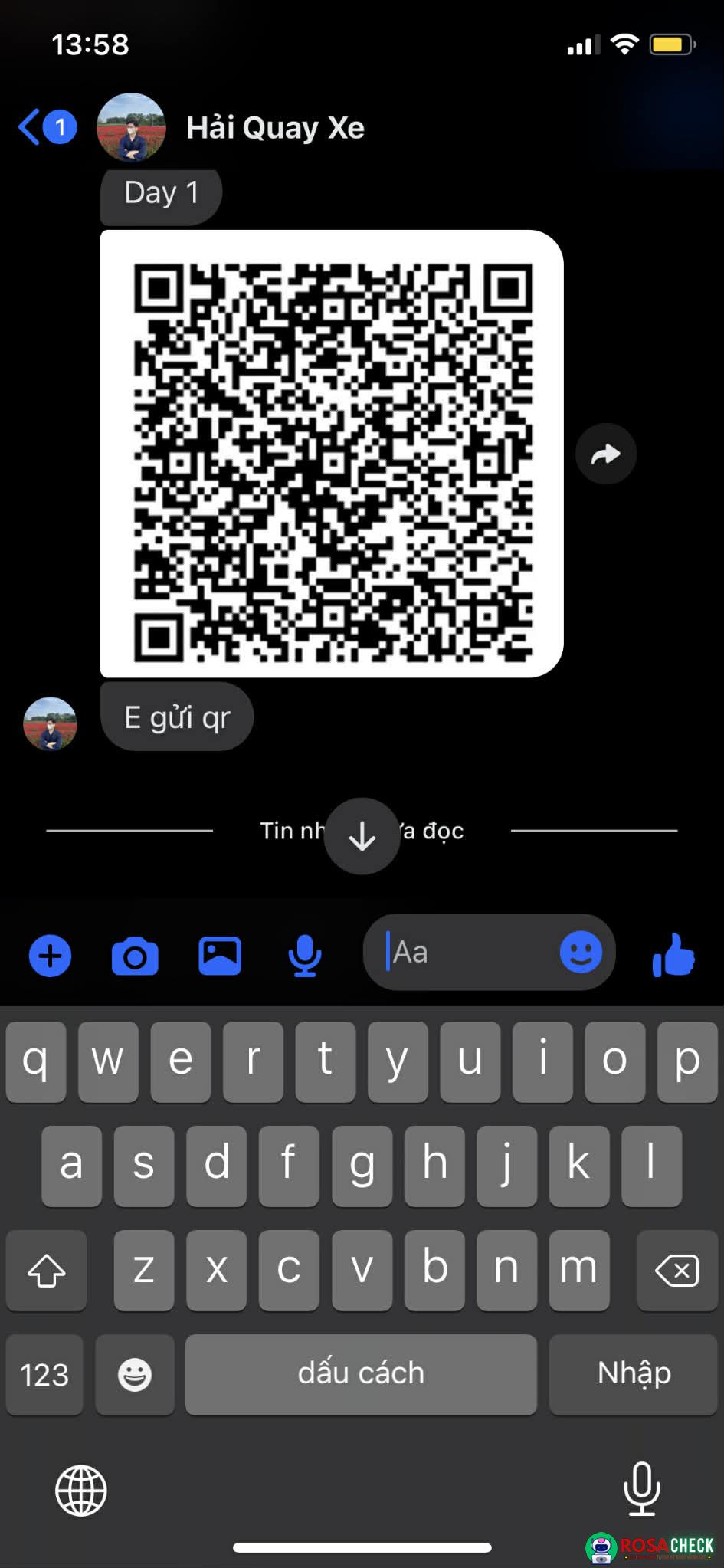Go back to the chat list
Screen dimensions: 724x1568
coord(31,127)
